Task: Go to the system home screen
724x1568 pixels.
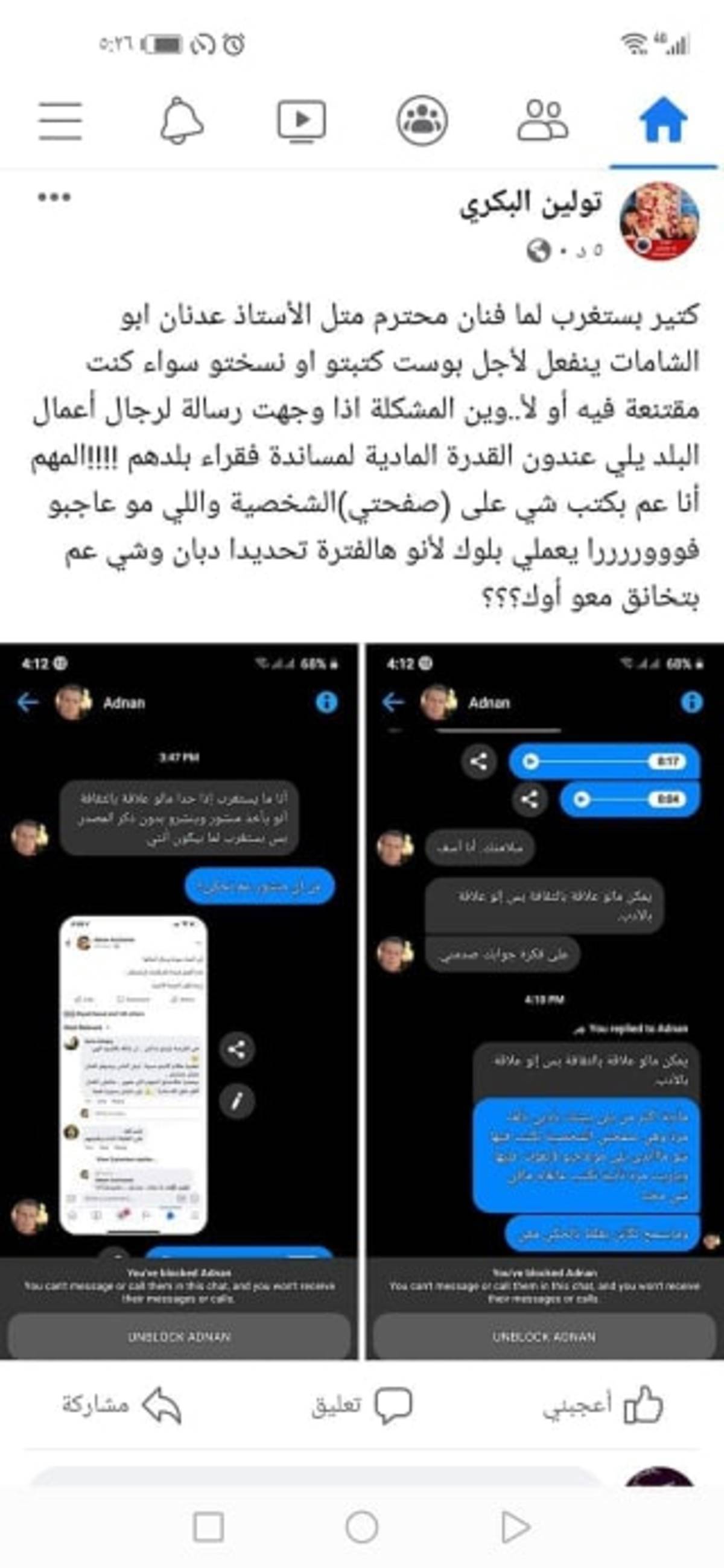Action: (361, 1526)
